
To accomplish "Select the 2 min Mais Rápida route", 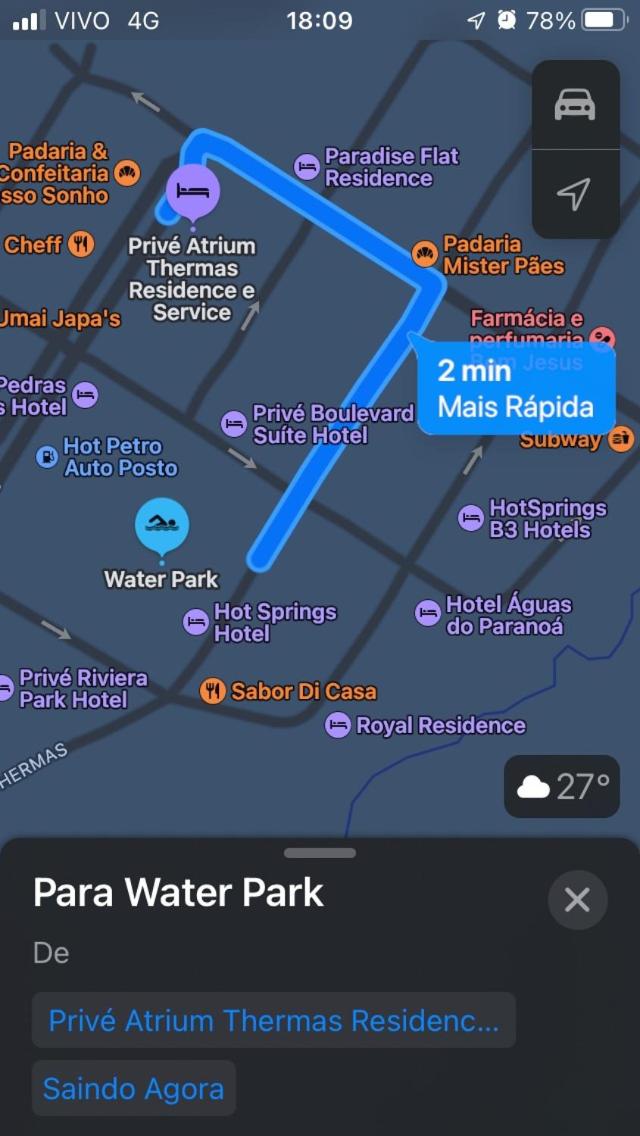I will (x=515, y=389).
